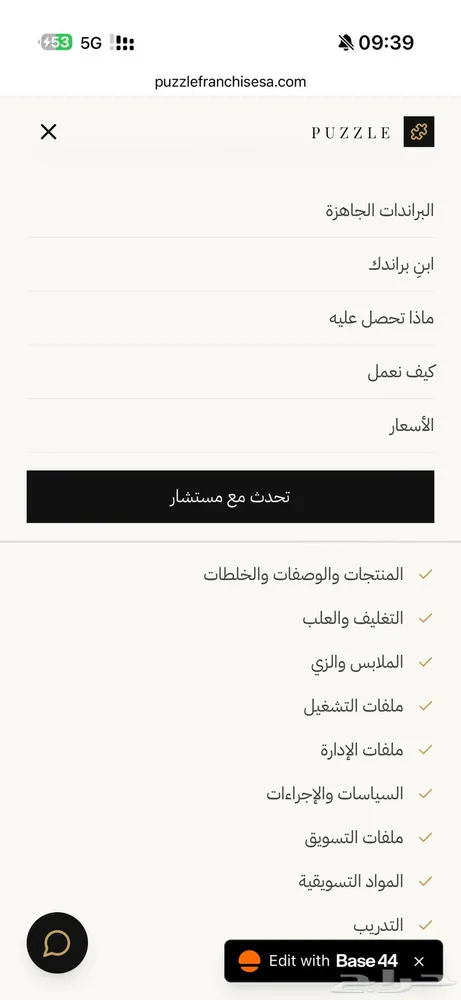Open البراندات الجاهزة menu item

point(231,211)
